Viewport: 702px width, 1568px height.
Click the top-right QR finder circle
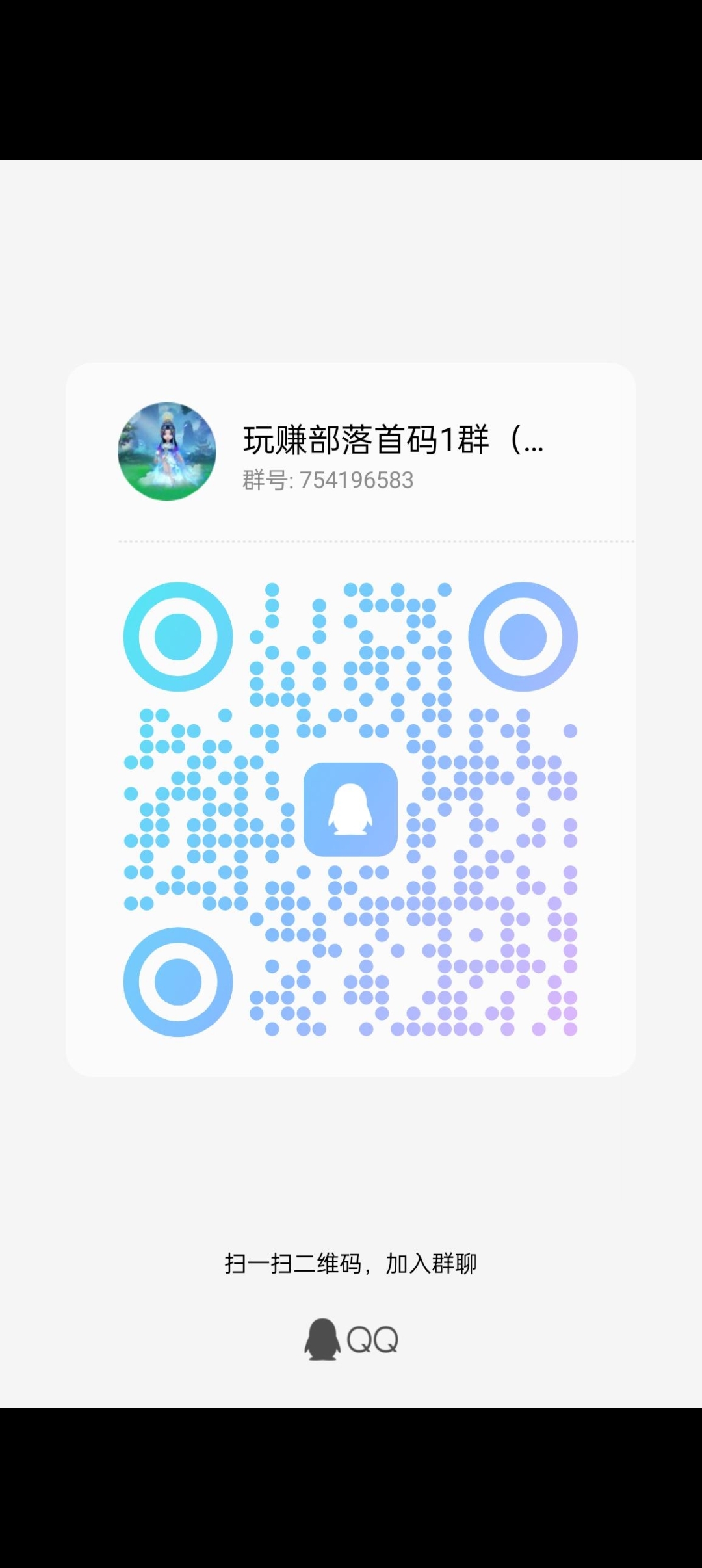click(x=525, y=636)
